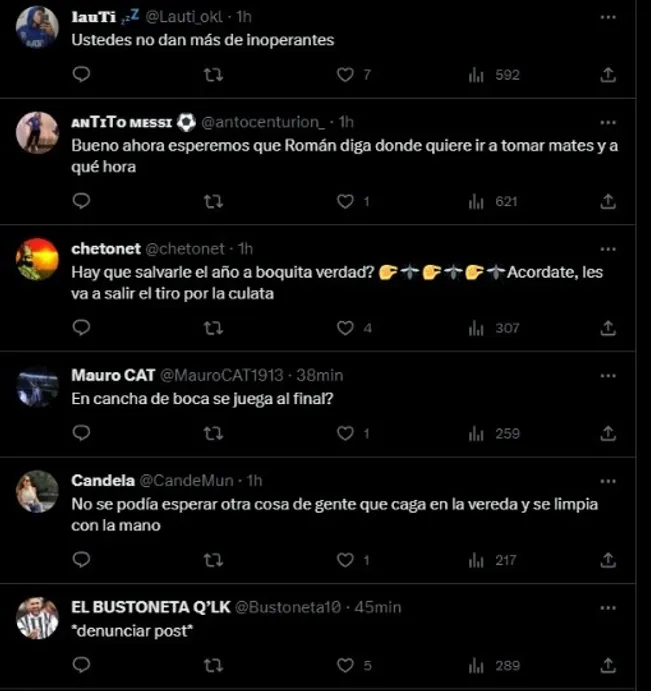Like antocenturion_'s tweet about Román

(345, 201)
